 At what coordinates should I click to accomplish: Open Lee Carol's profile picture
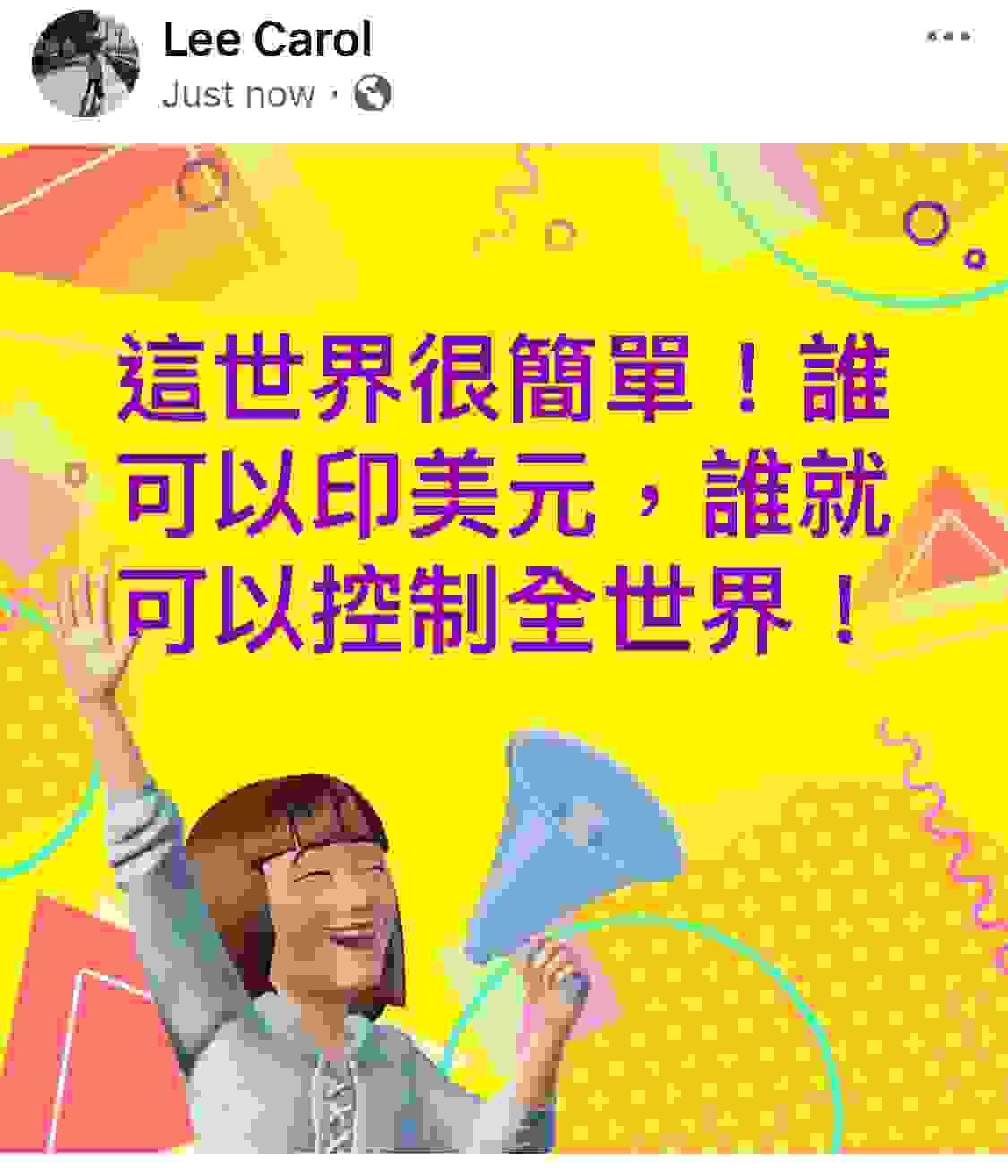(85, 64)
